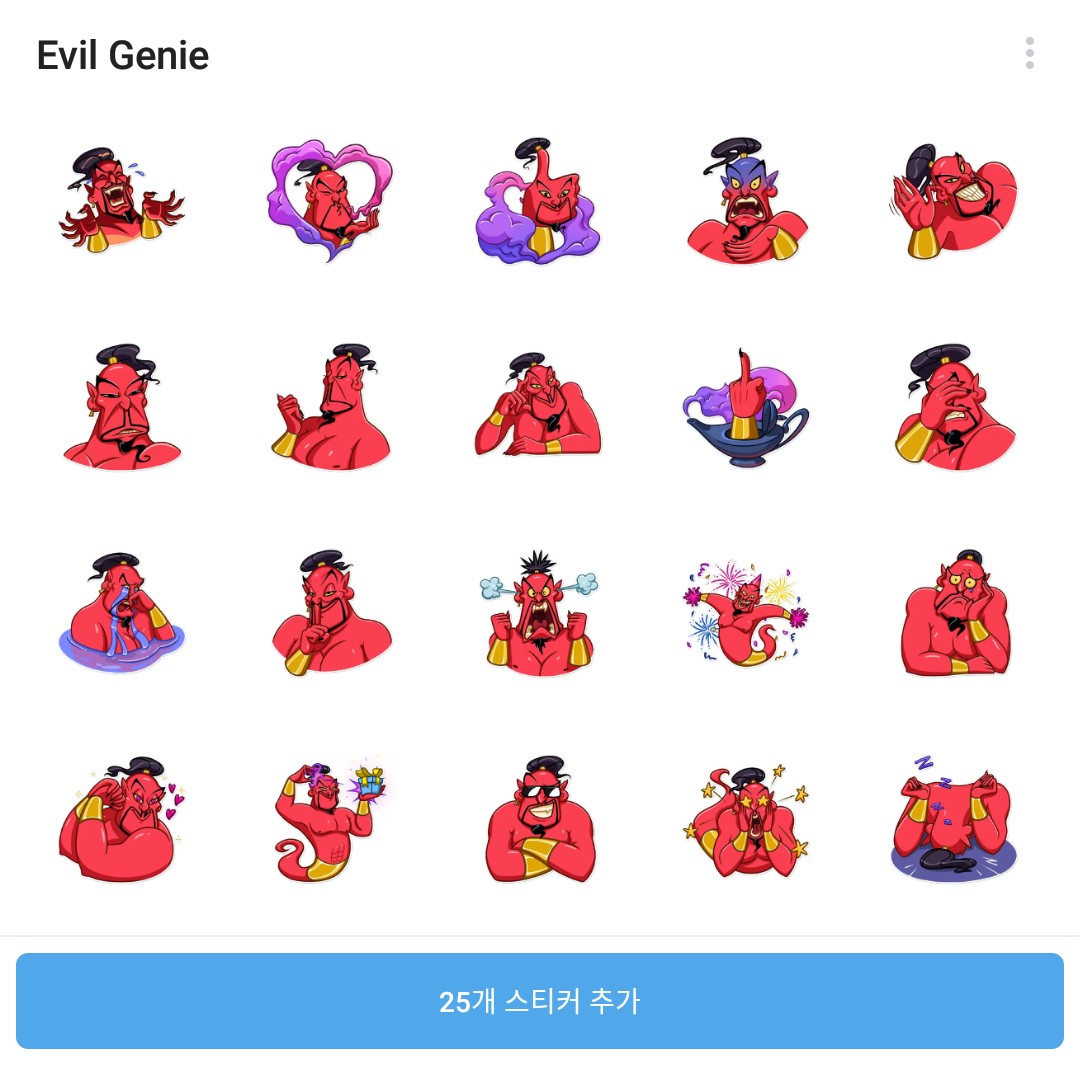Image resolution: width=1080 pixels, height=1065 pixels.
Task: Preview the blue-faced shocked genie sticker
Action: tap(746, 200)
